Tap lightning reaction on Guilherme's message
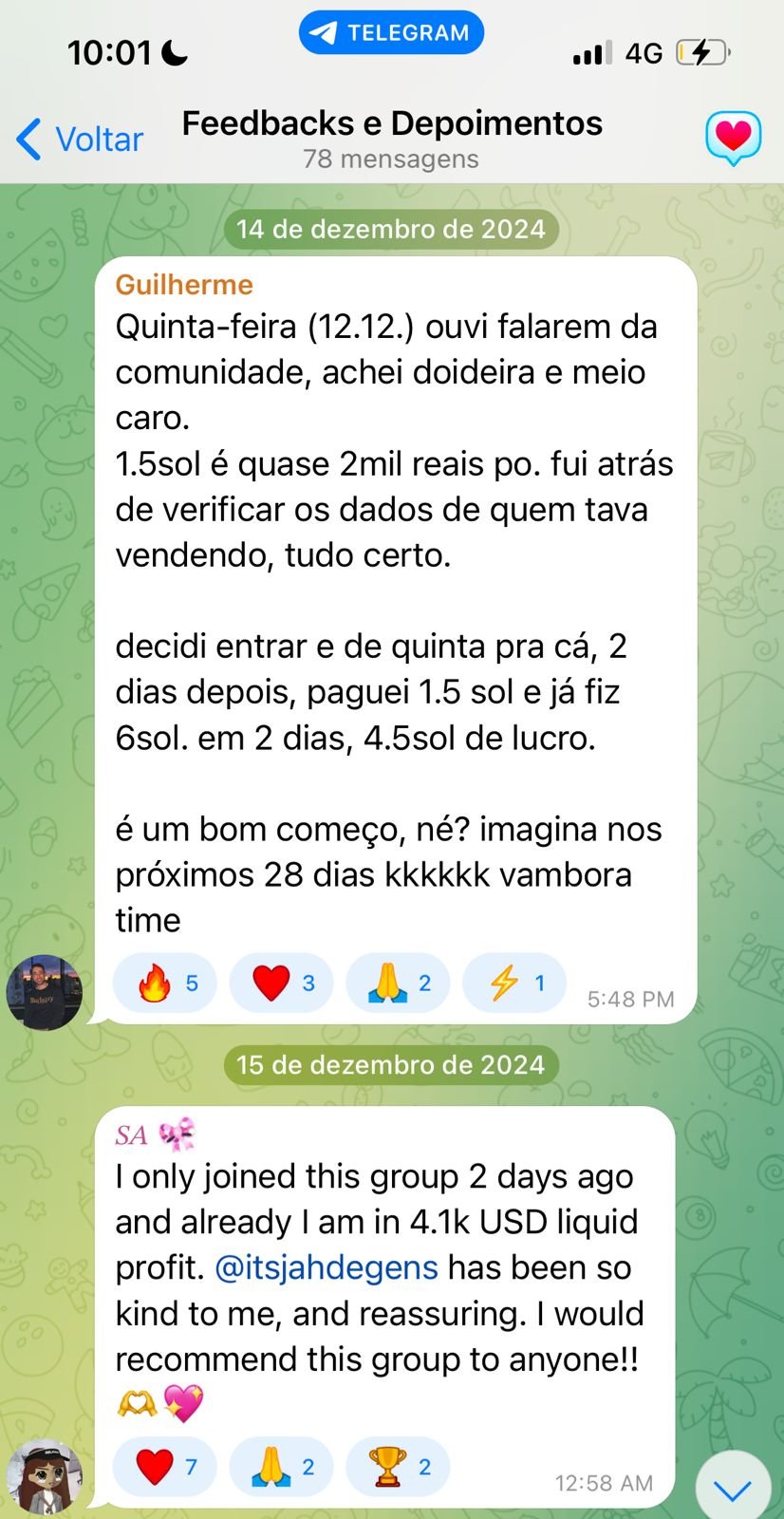The image size is (784, 1519). click(515, 983)
